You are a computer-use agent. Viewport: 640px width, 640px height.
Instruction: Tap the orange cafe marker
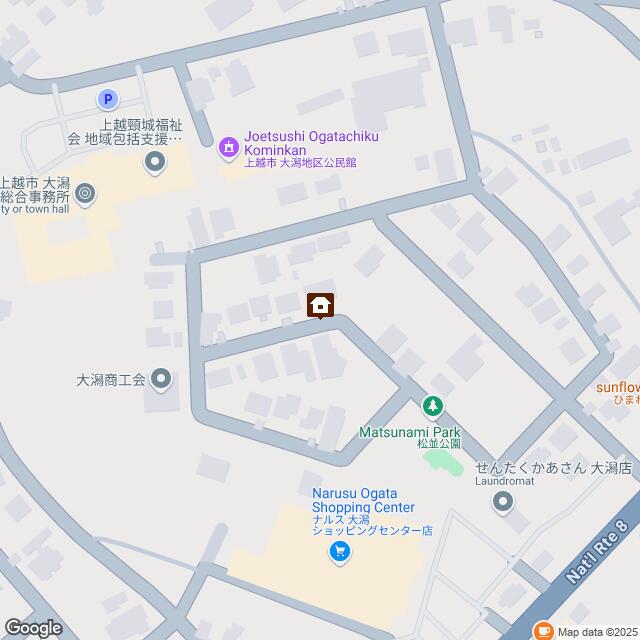point(543,630)
